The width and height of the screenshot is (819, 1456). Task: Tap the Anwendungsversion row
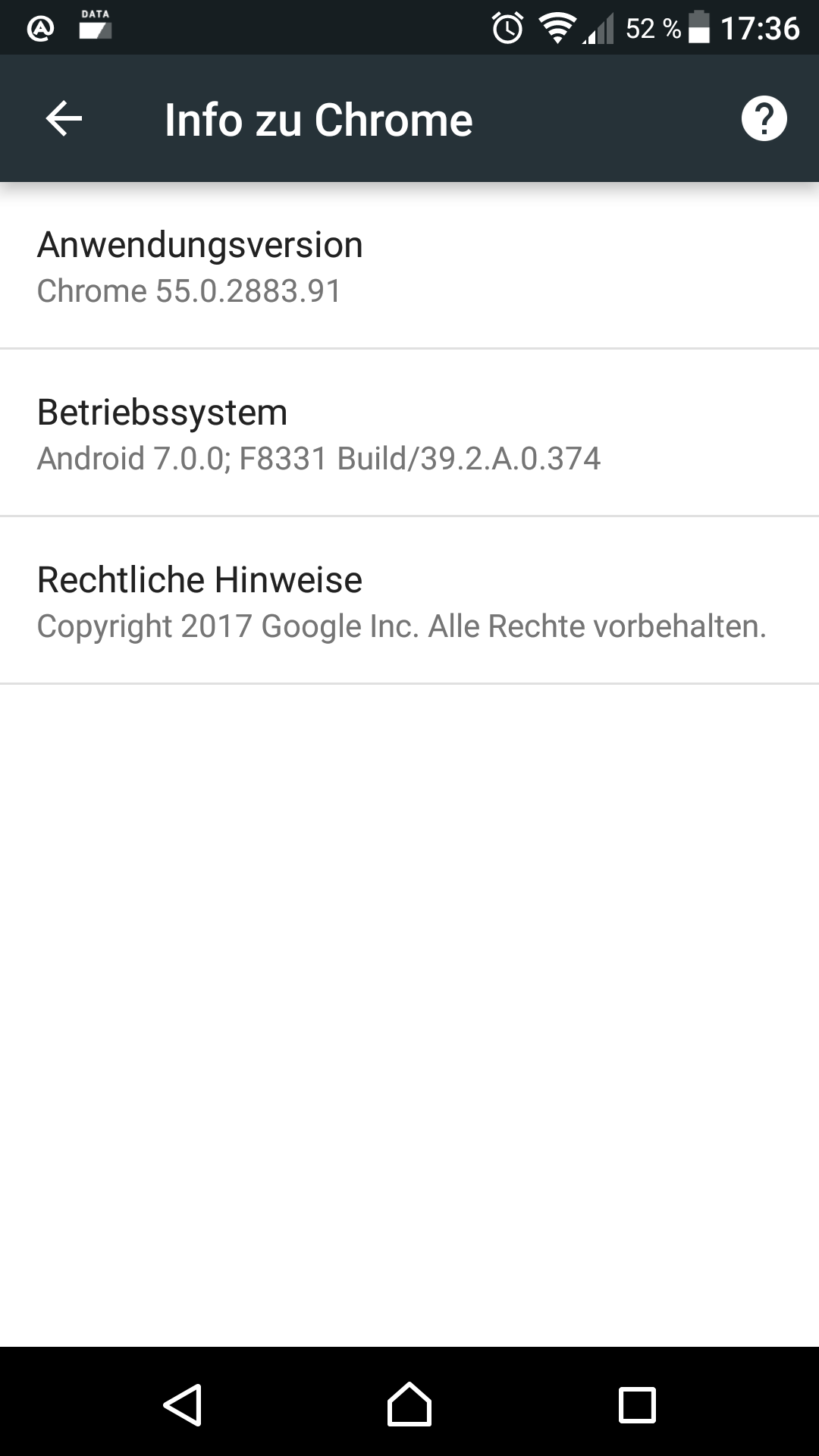(x=409, y=267)
